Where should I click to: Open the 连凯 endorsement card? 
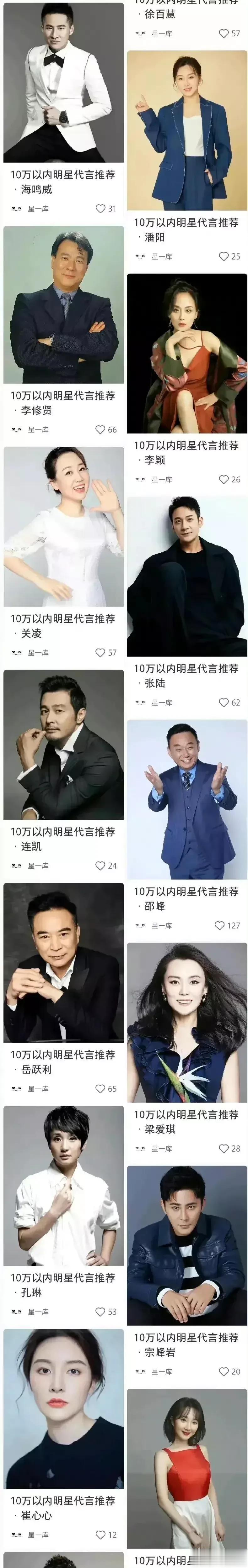point(63,746)
